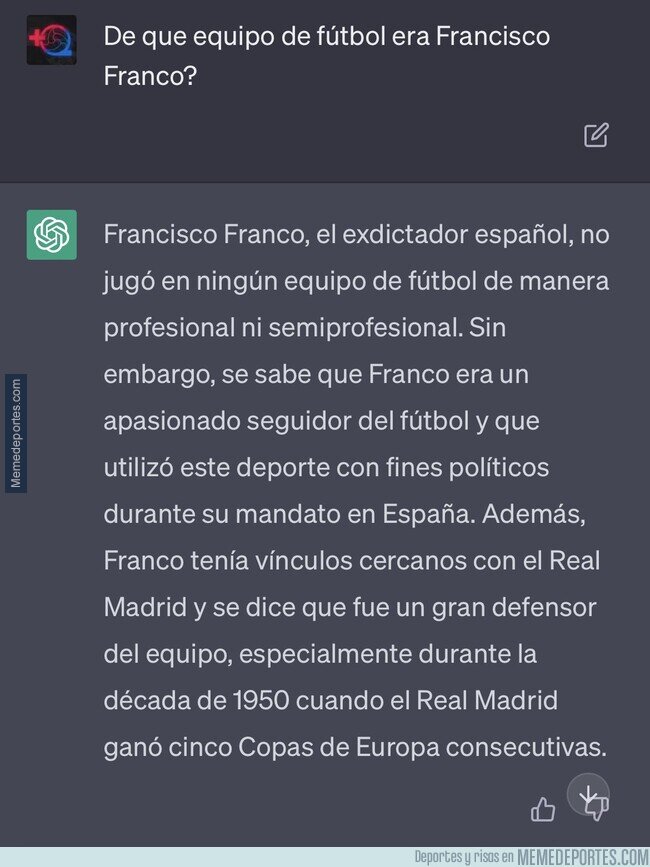Give the response a thumbs down
650x867 pixels.
(x=598, y=809)
